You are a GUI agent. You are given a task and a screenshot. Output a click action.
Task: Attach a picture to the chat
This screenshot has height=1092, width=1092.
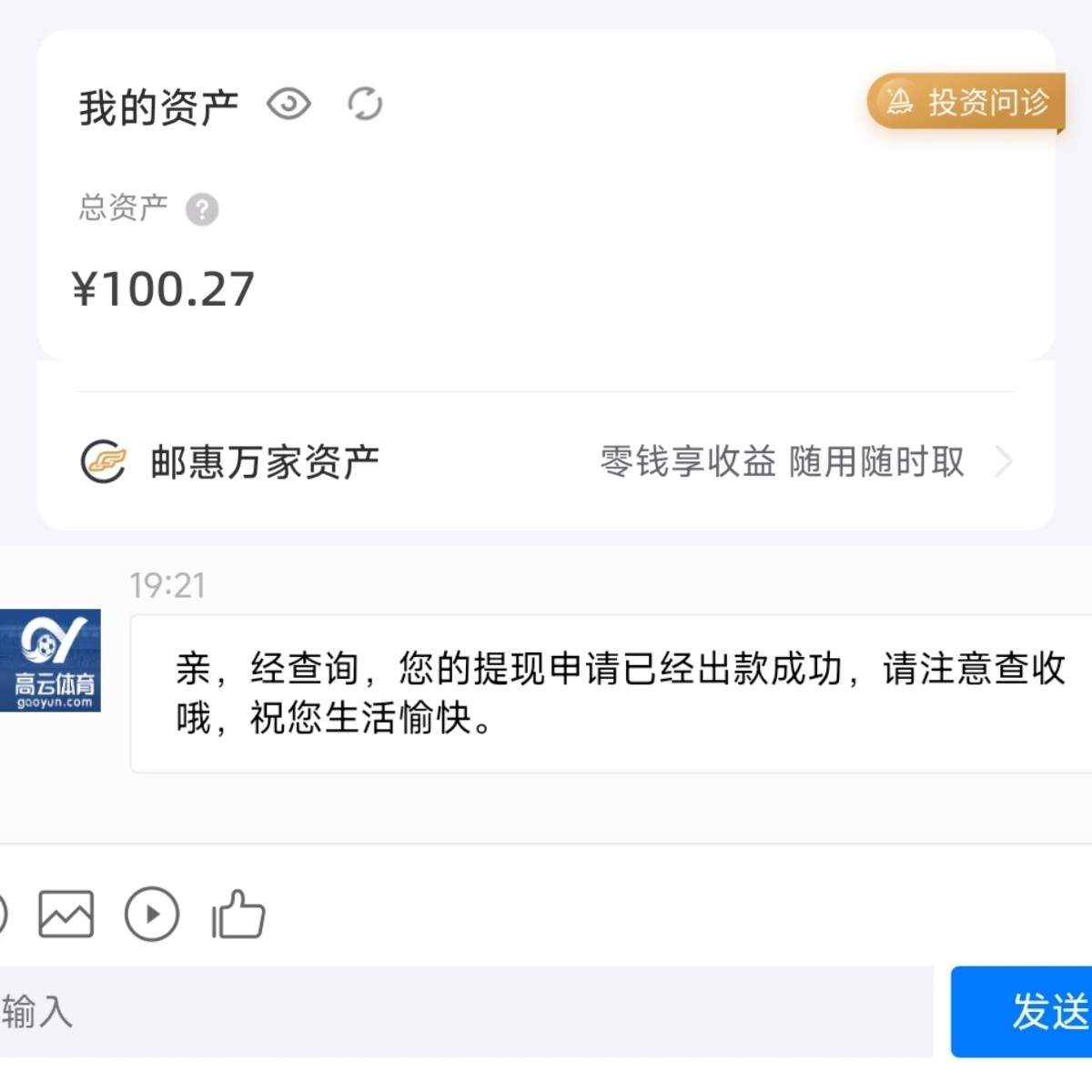(66, 915)
